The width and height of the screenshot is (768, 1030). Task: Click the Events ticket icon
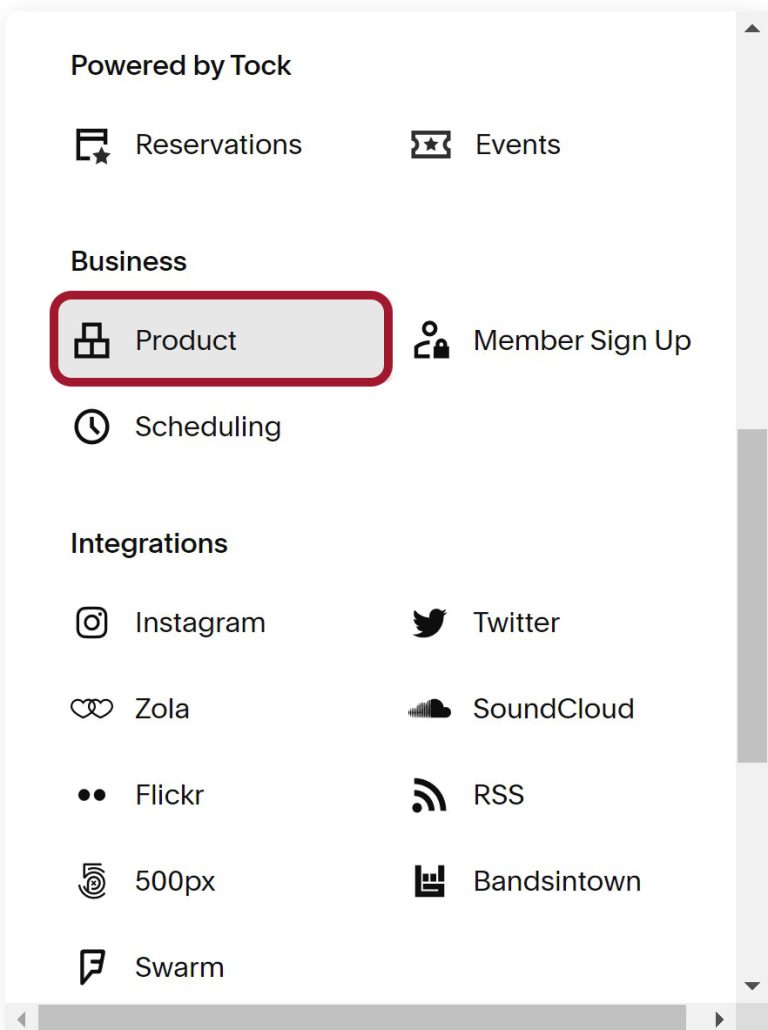[x=430, y=144]
